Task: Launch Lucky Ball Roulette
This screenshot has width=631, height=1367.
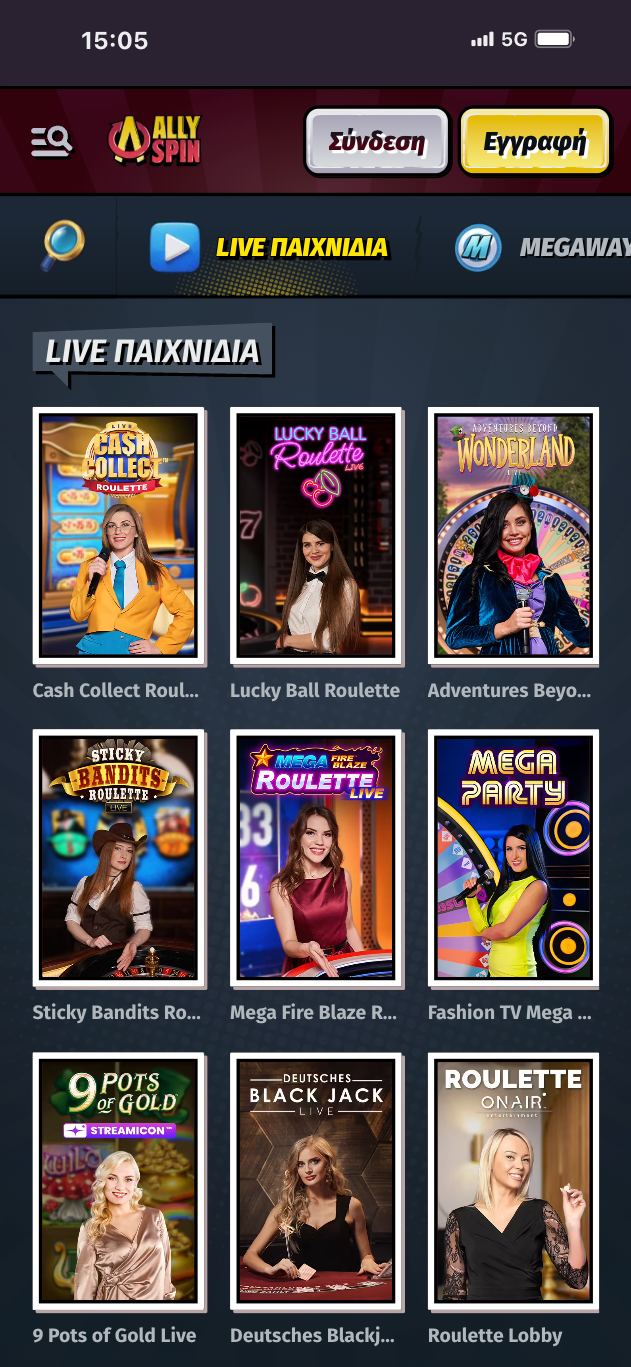Action: coord(316,535)
